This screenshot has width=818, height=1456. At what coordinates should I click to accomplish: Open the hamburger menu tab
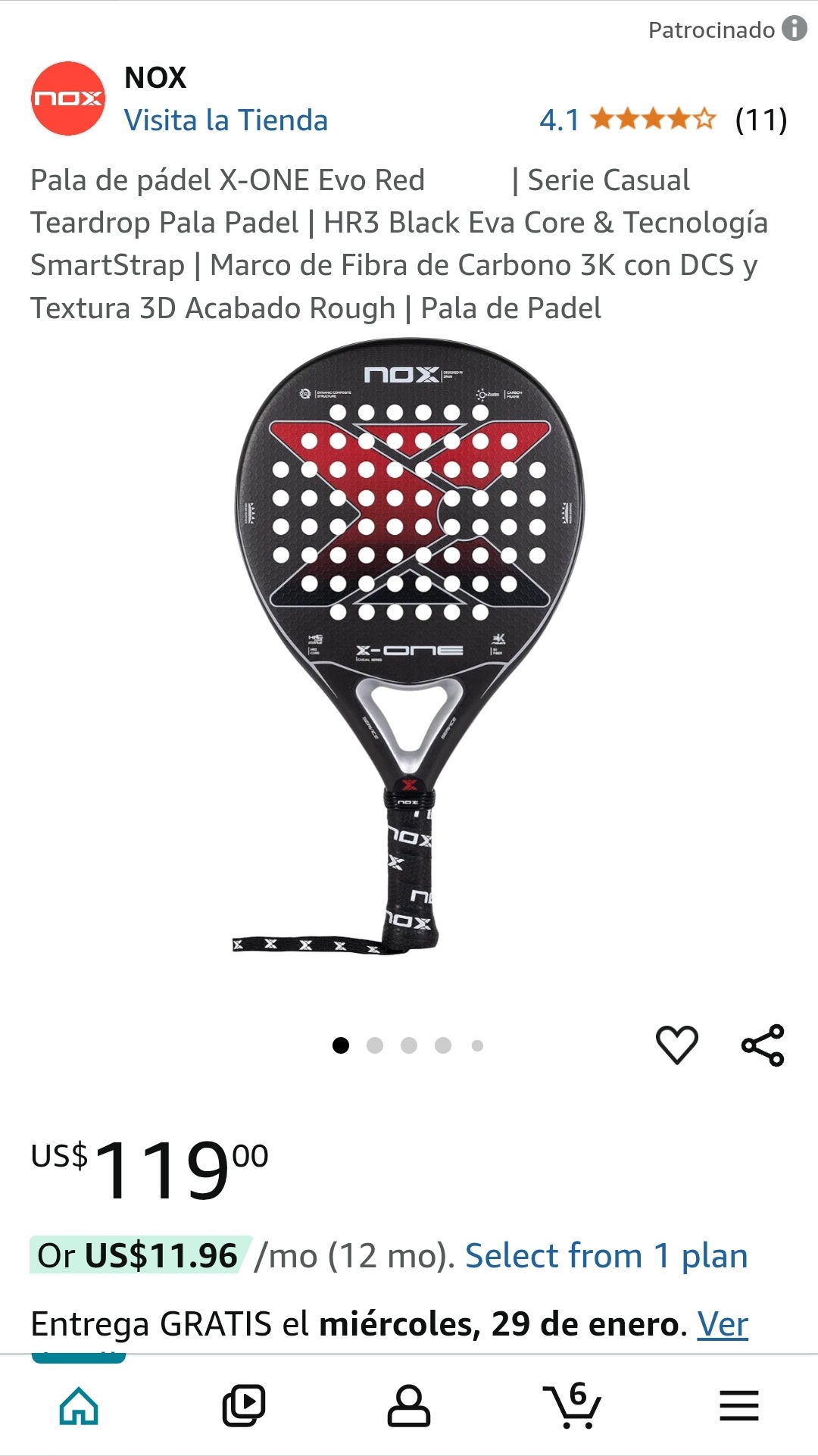(x=739, y=1406)
